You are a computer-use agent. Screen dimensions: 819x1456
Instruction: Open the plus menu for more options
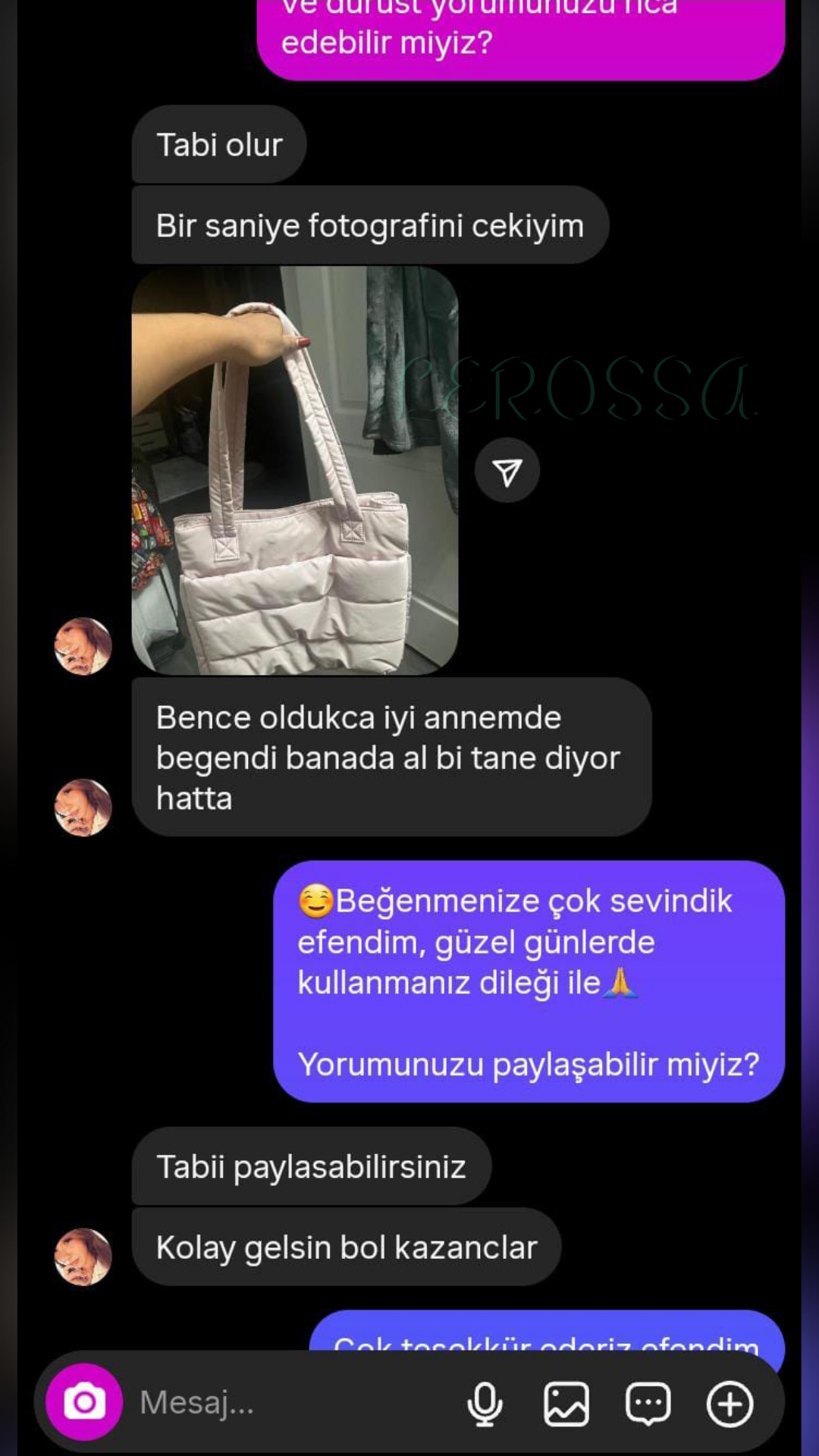coord(730,1404)
